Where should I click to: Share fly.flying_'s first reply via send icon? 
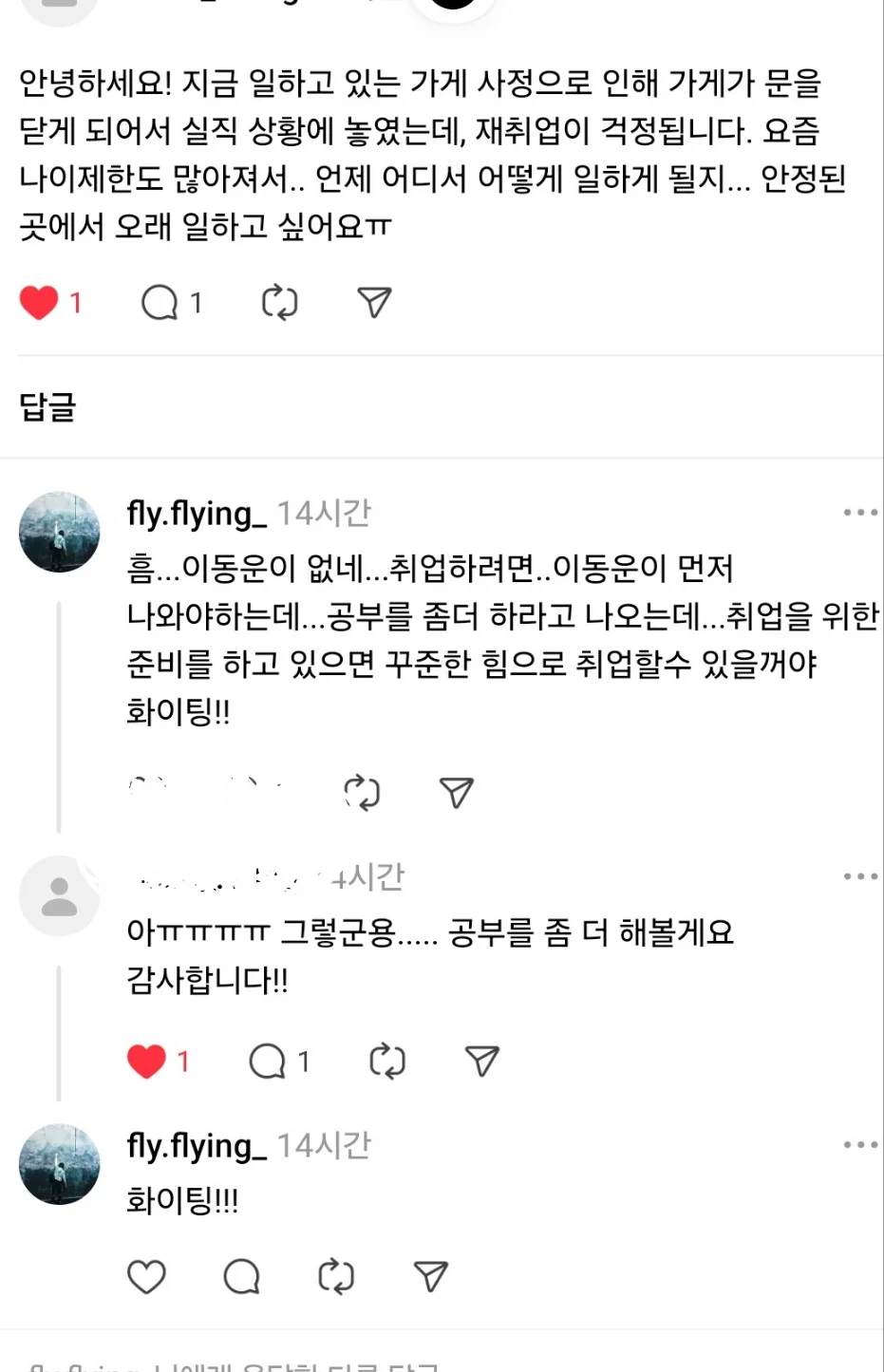tap(455, 790)
